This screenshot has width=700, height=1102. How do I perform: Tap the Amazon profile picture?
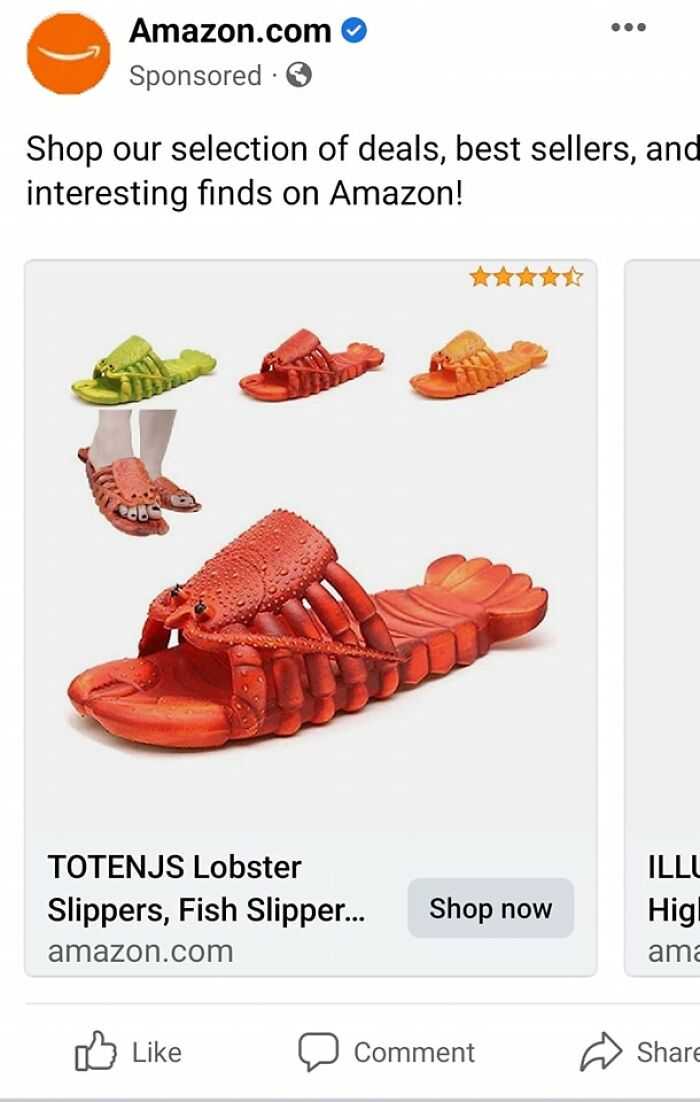pos(68,53)
